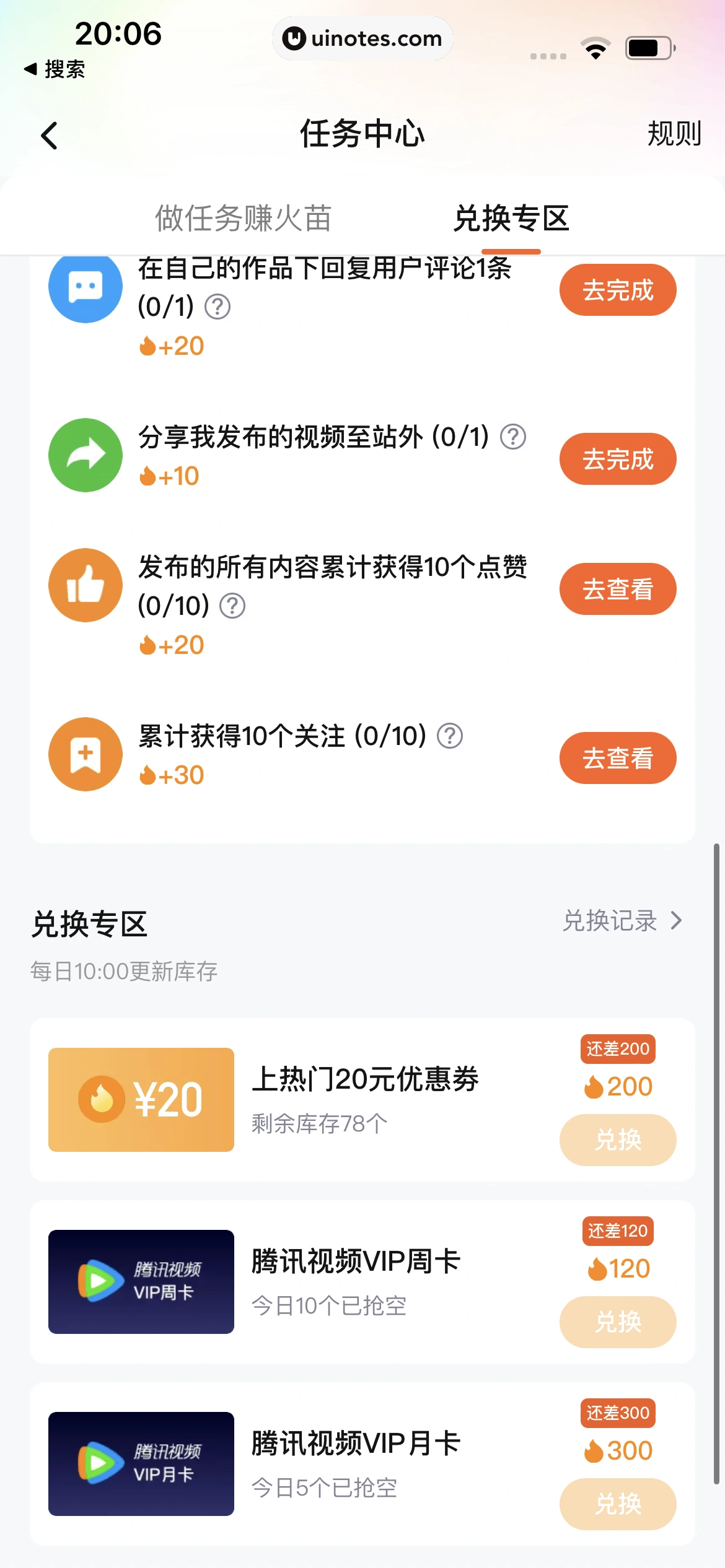Show help for reply-to-comment task
Screen dimensions: 725x1568
[x=217, y=307]
